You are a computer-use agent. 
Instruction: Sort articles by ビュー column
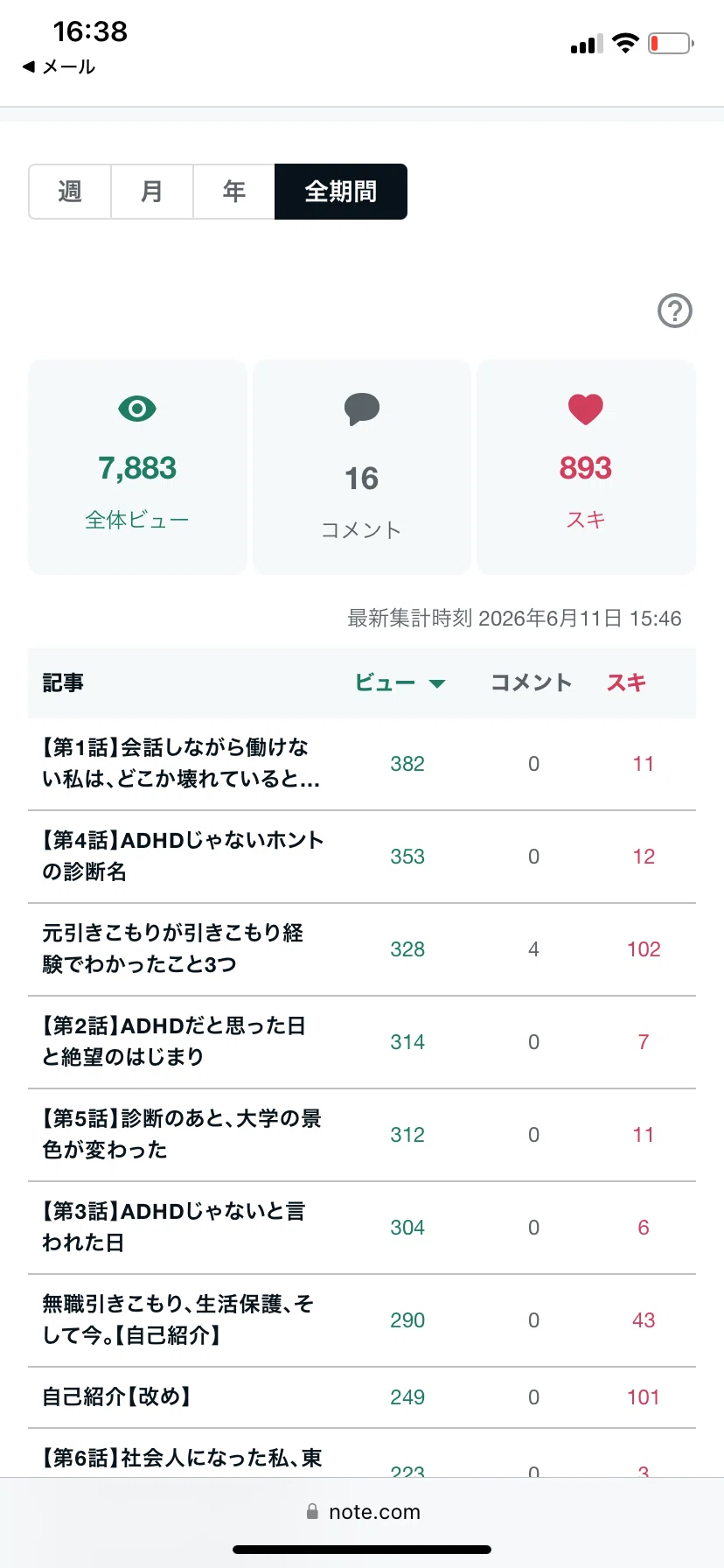[400, 682]
